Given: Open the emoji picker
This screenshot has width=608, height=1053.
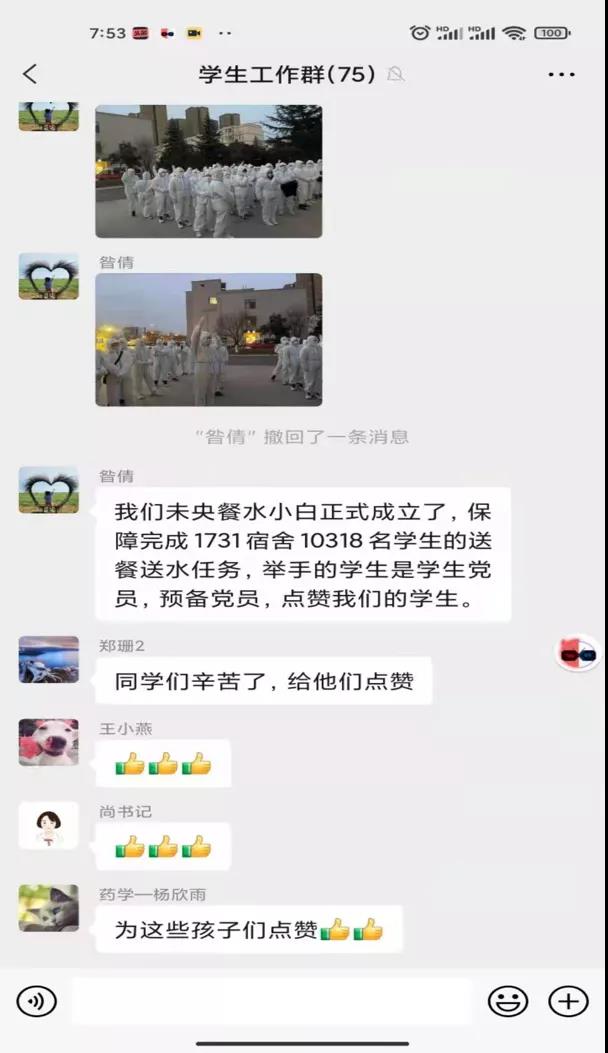Looking at the screenshot, I should coord(507,1002).
